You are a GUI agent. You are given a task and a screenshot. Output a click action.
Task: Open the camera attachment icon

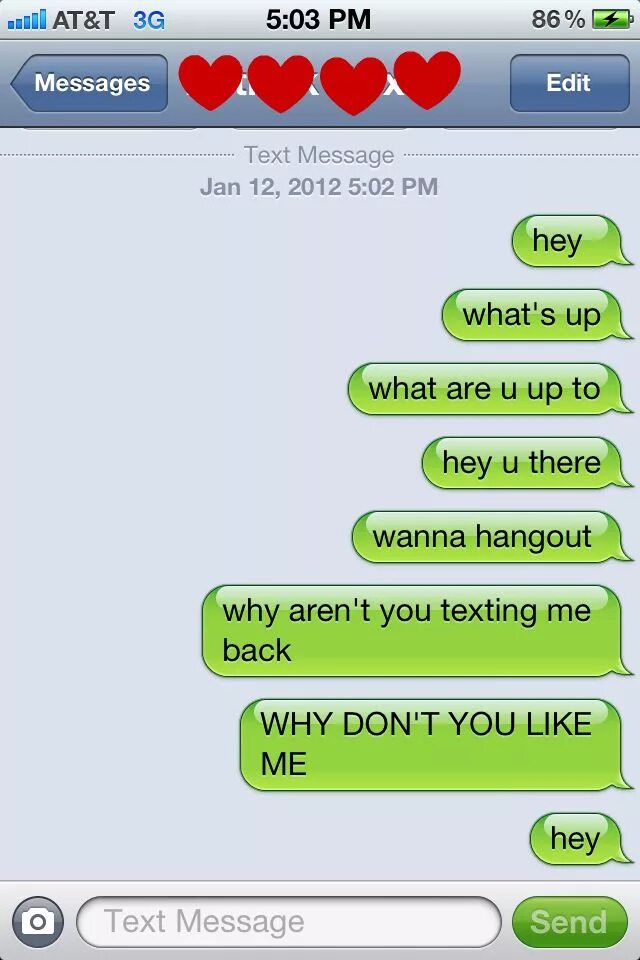(38, 921)
